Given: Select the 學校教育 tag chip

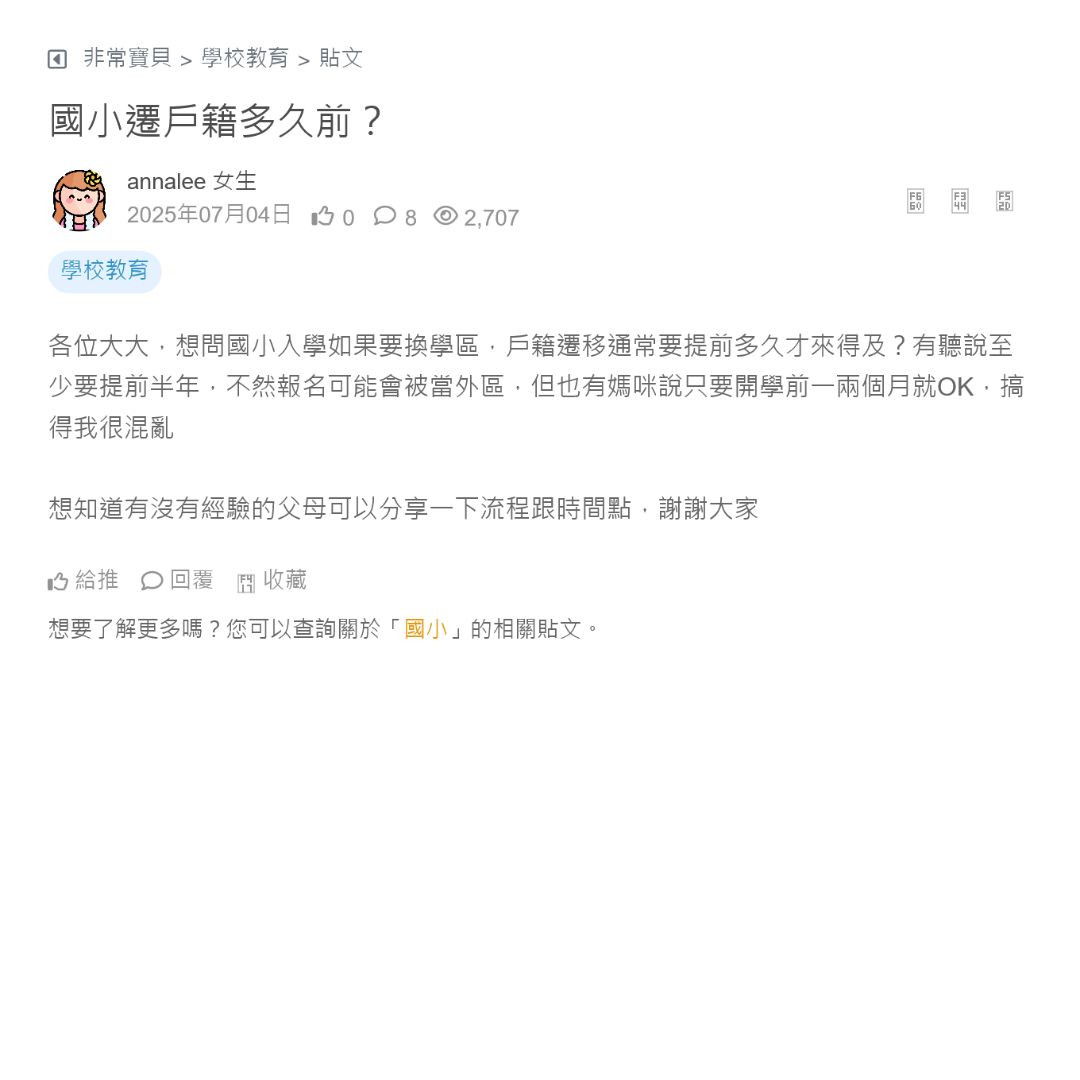Looking at the screenshot, I should click(104, 271).
